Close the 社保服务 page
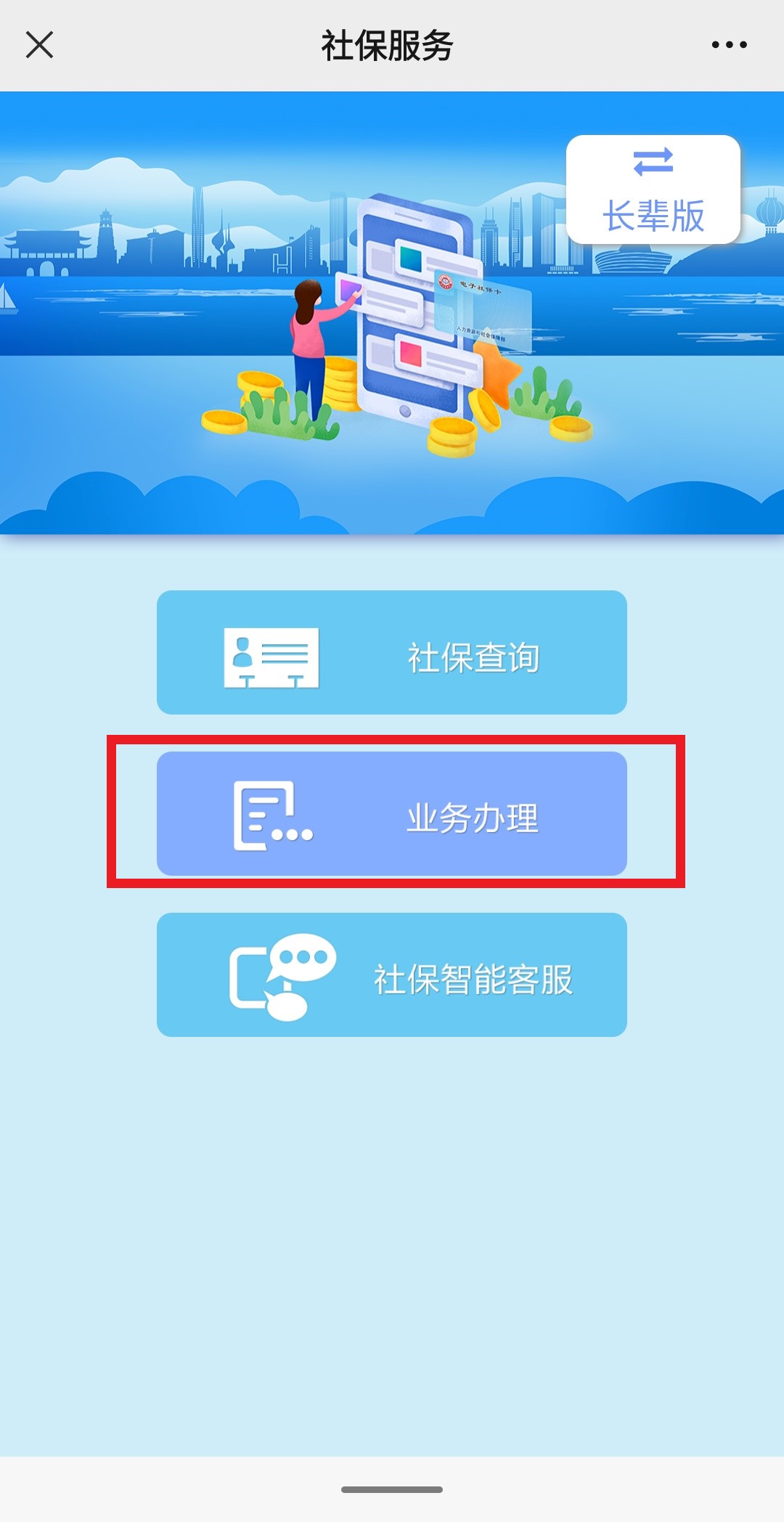Screen dimensions: 784x1522 40,45
